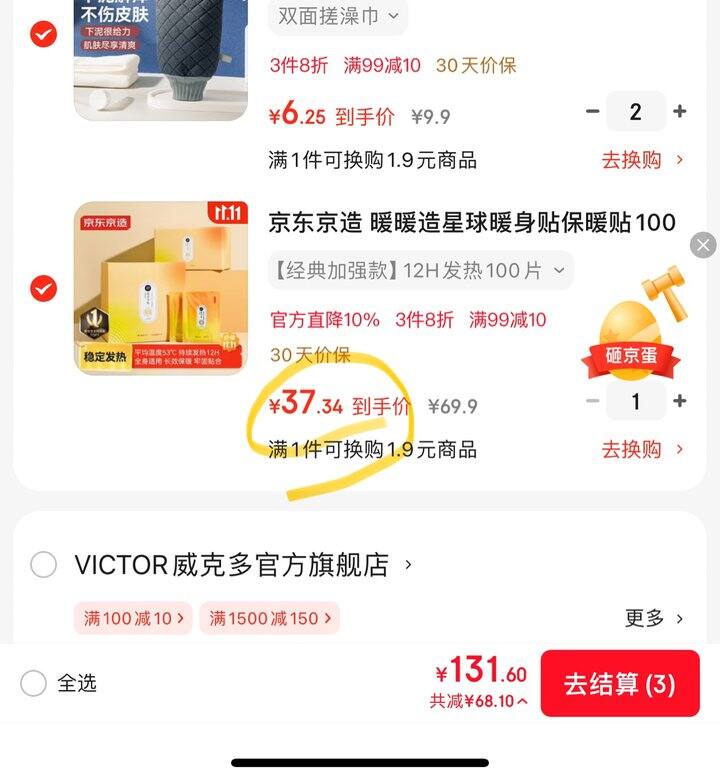This screenshot has height=781, width=720.
Task: Open the 京东京造 暖身贴 product image
Action: (160, 288)
